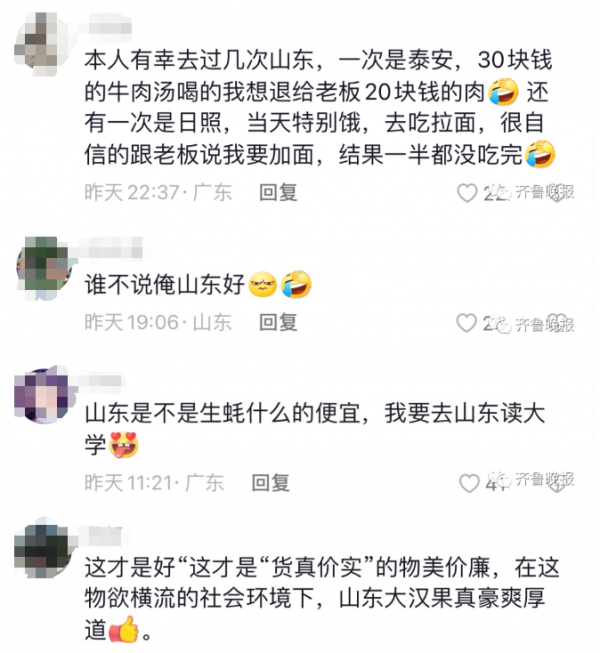Reply to the comment 谁不说俺山东好
The width and height of the screenshot is (600, 653).
[x=278, y=322]
